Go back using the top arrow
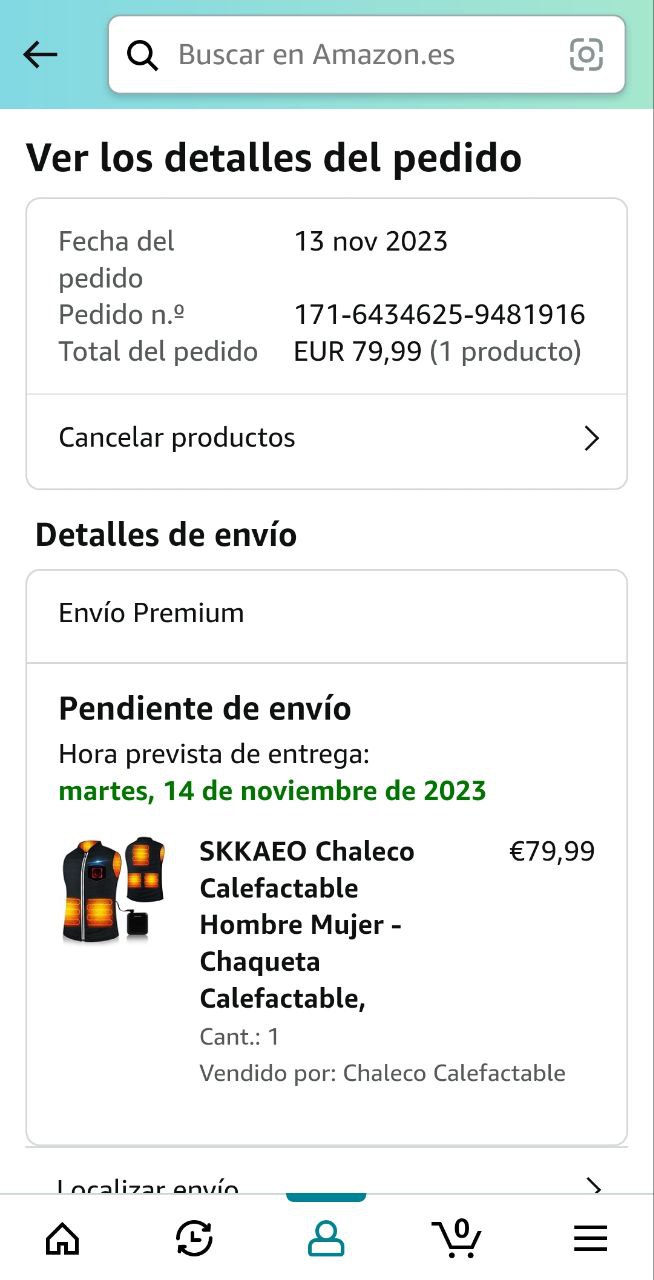This screenshot has width=654, height=1280. (41, 55)
